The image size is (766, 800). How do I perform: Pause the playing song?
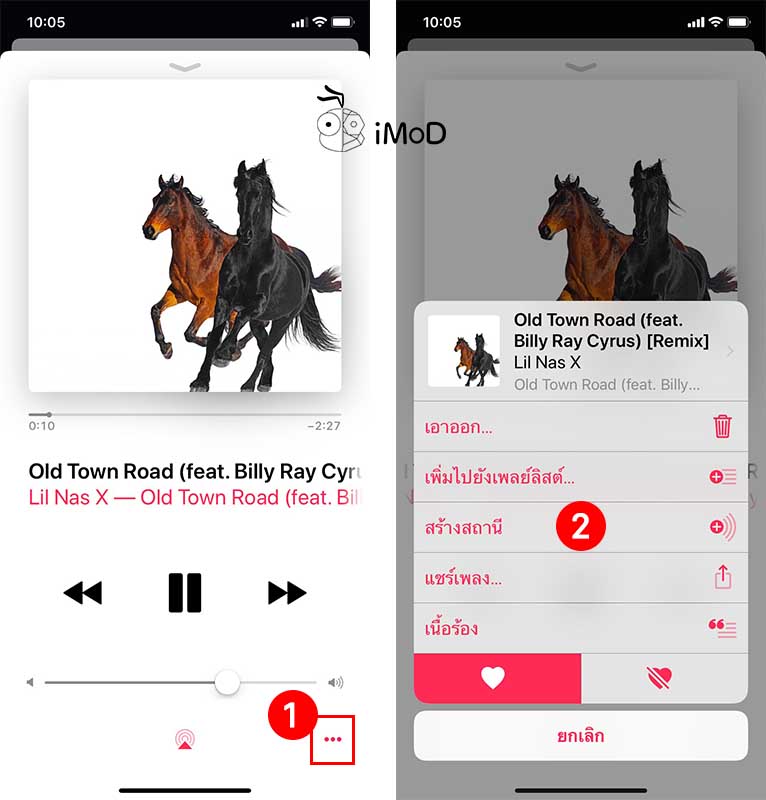tap(185, 593)
